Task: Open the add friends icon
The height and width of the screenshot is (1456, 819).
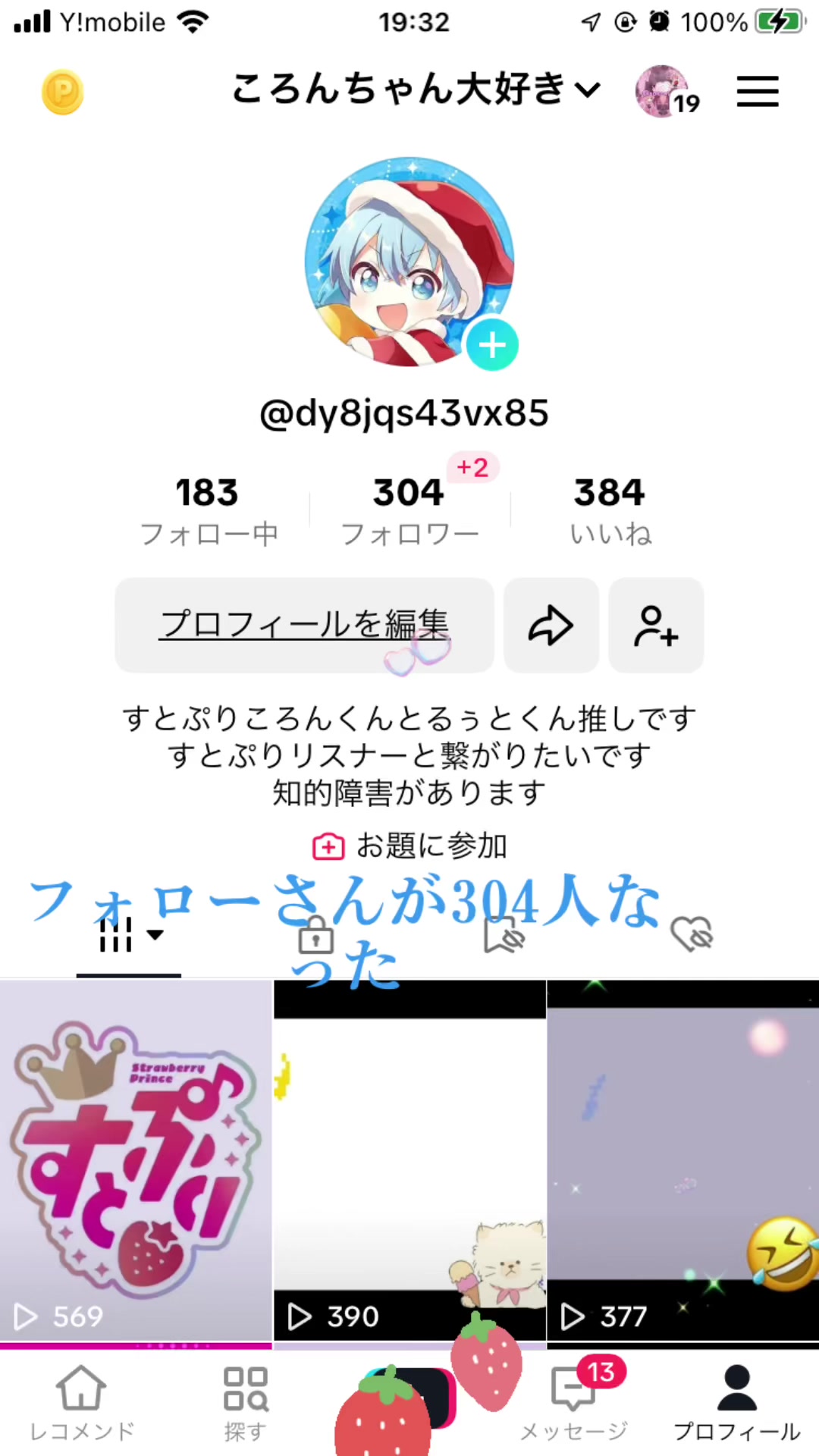Action: [x=656, y=625]
